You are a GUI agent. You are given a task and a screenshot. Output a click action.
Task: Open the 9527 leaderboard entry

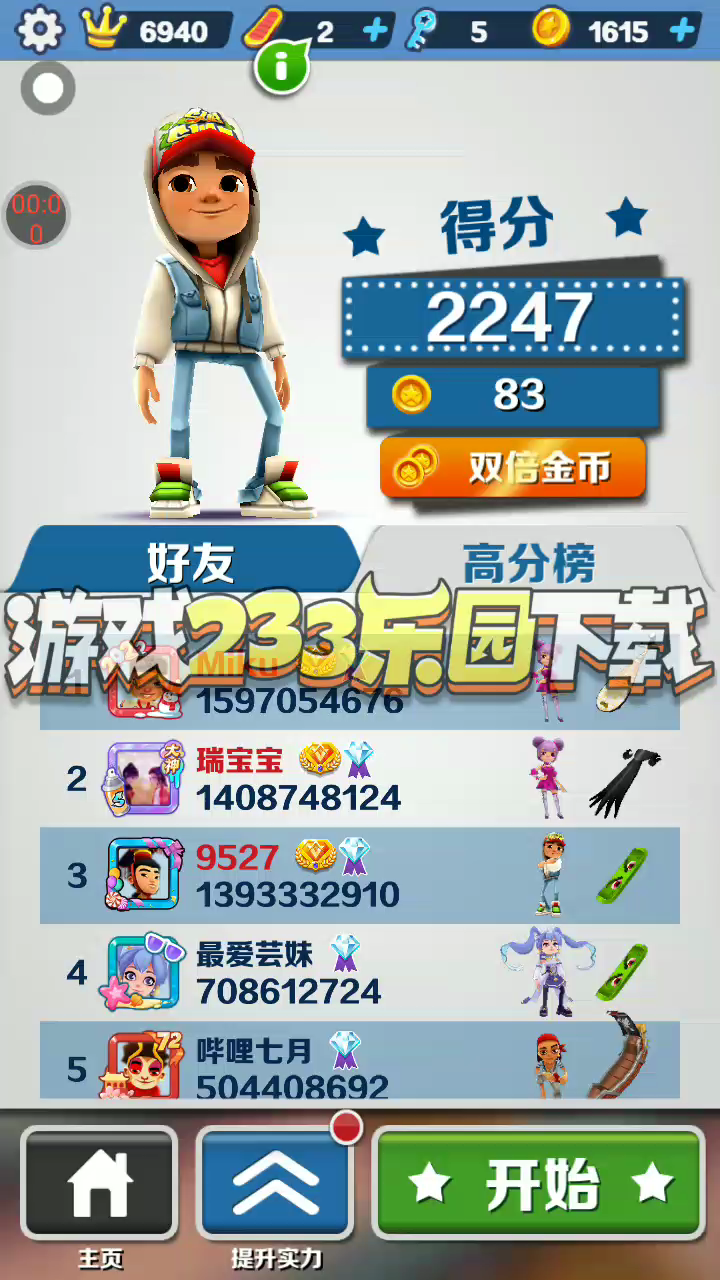pos(360,875)
